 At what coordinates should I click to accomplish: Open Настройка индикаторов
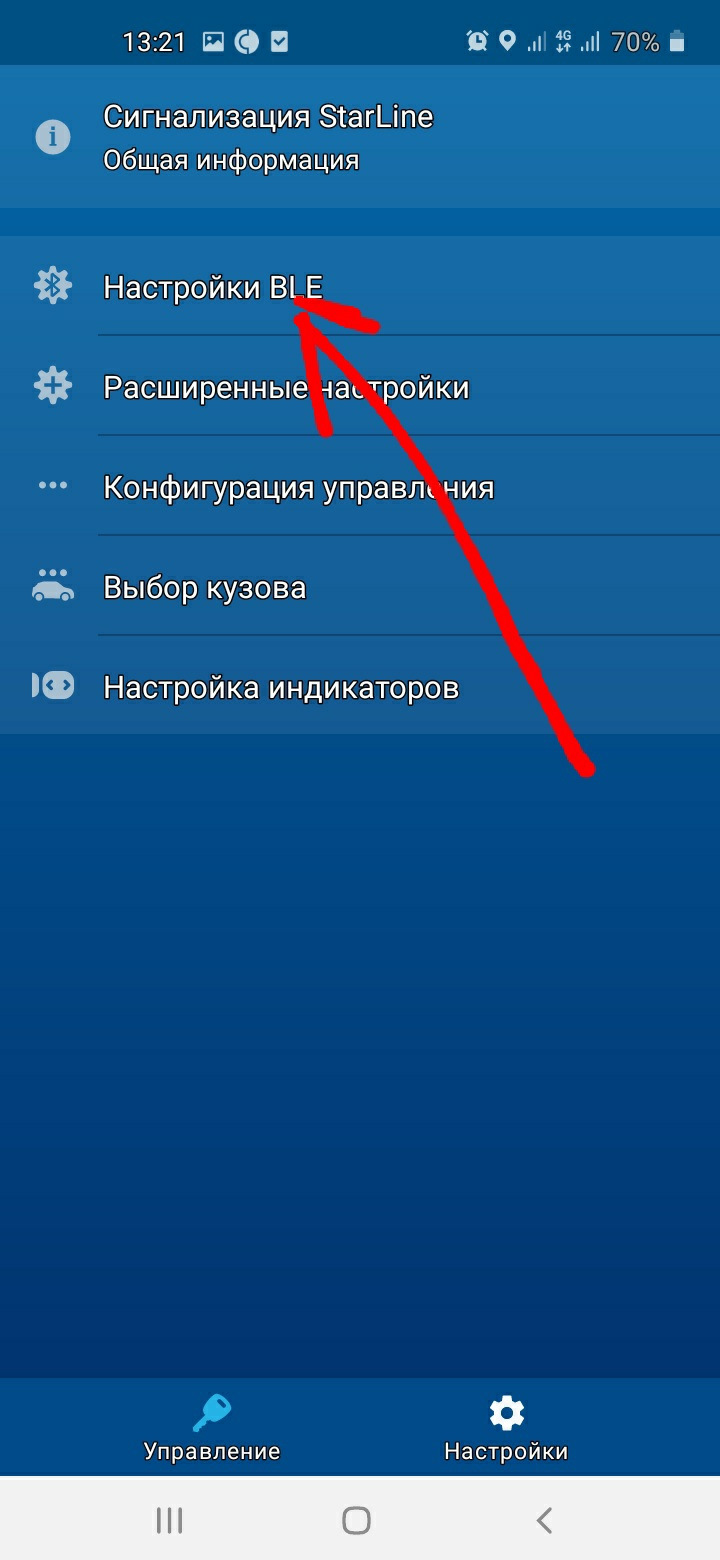coord(360,686)
